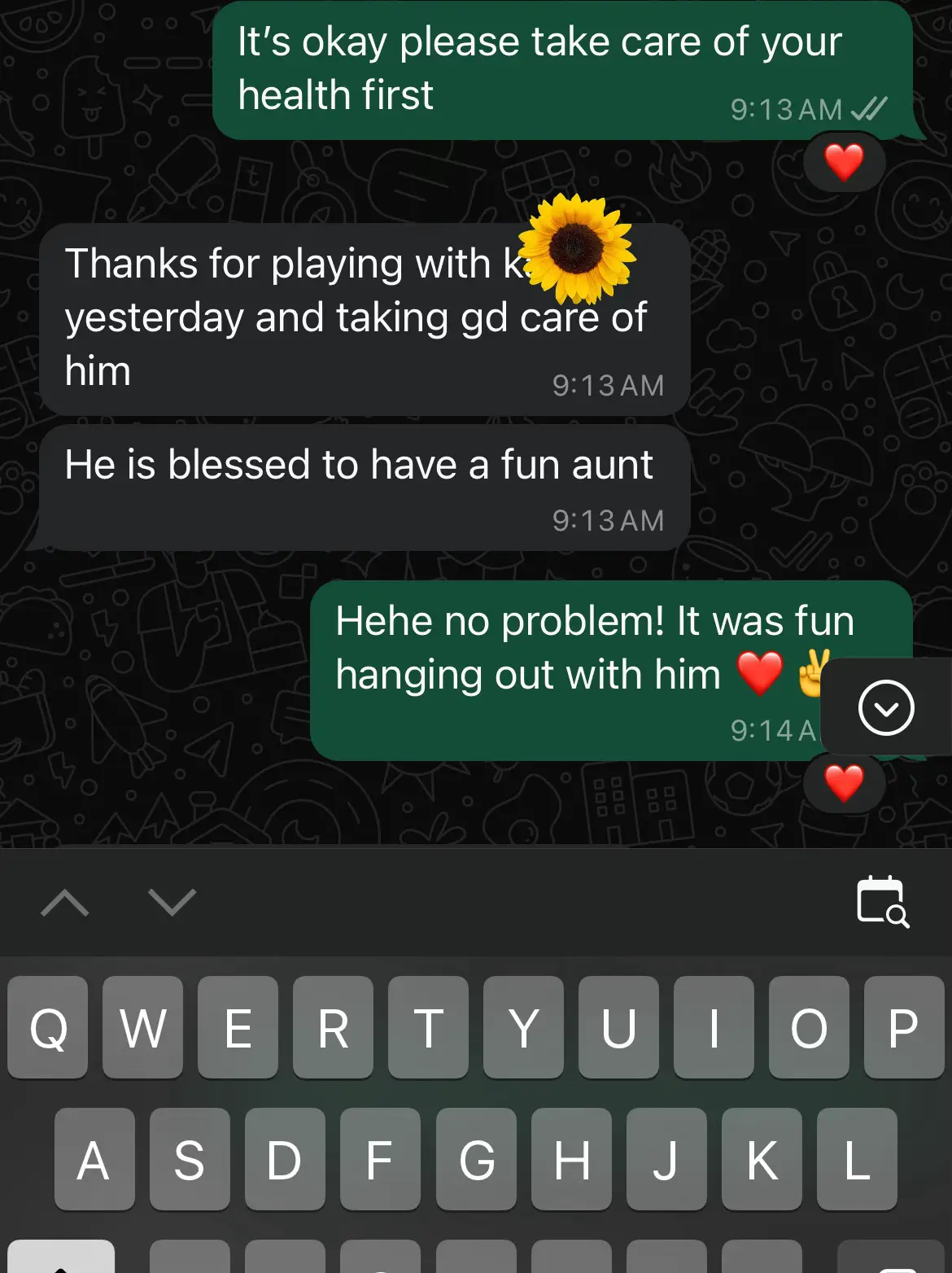The image size is (952, 1273).
Task: Type the letter Q key
Action: point(48,1027)
